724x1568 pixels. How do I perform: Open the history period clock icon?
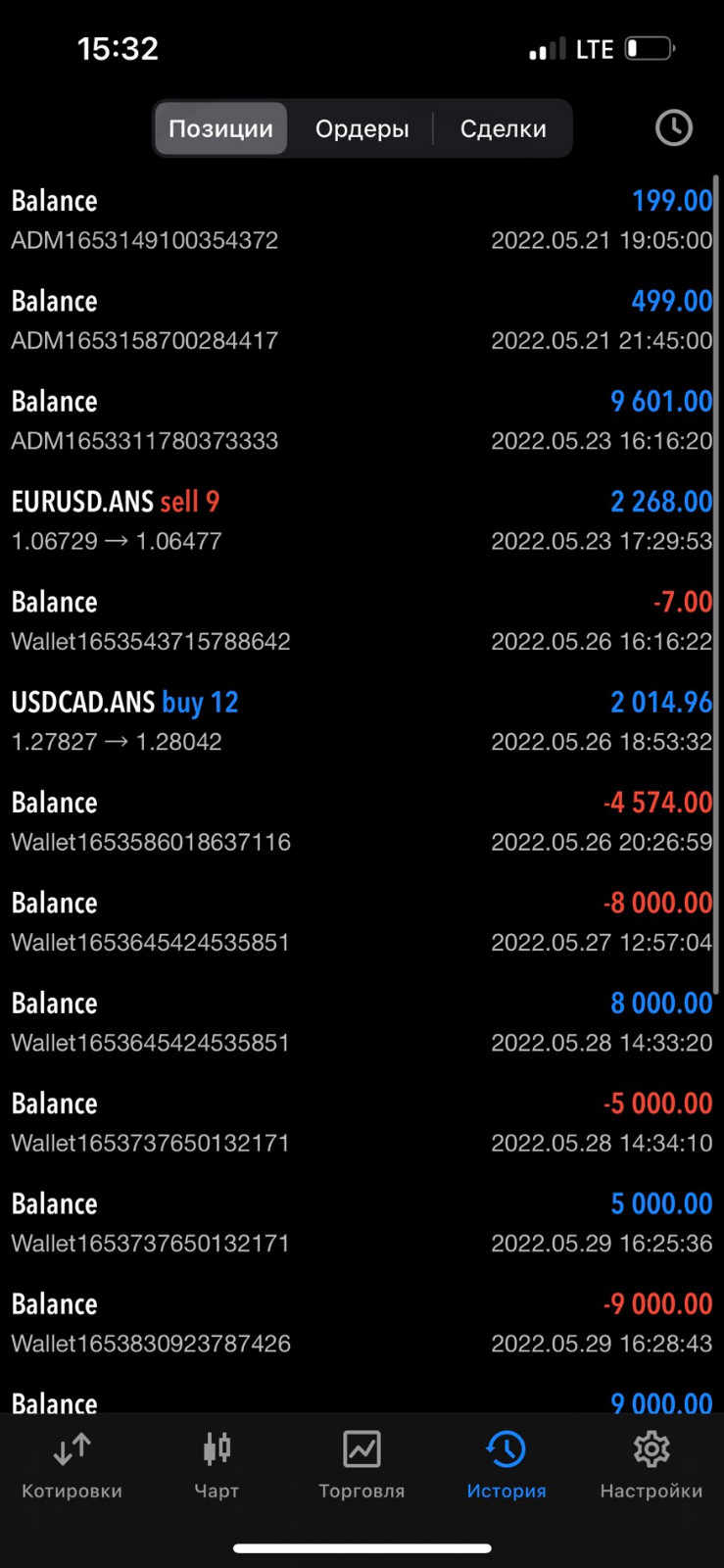(673, 128)
